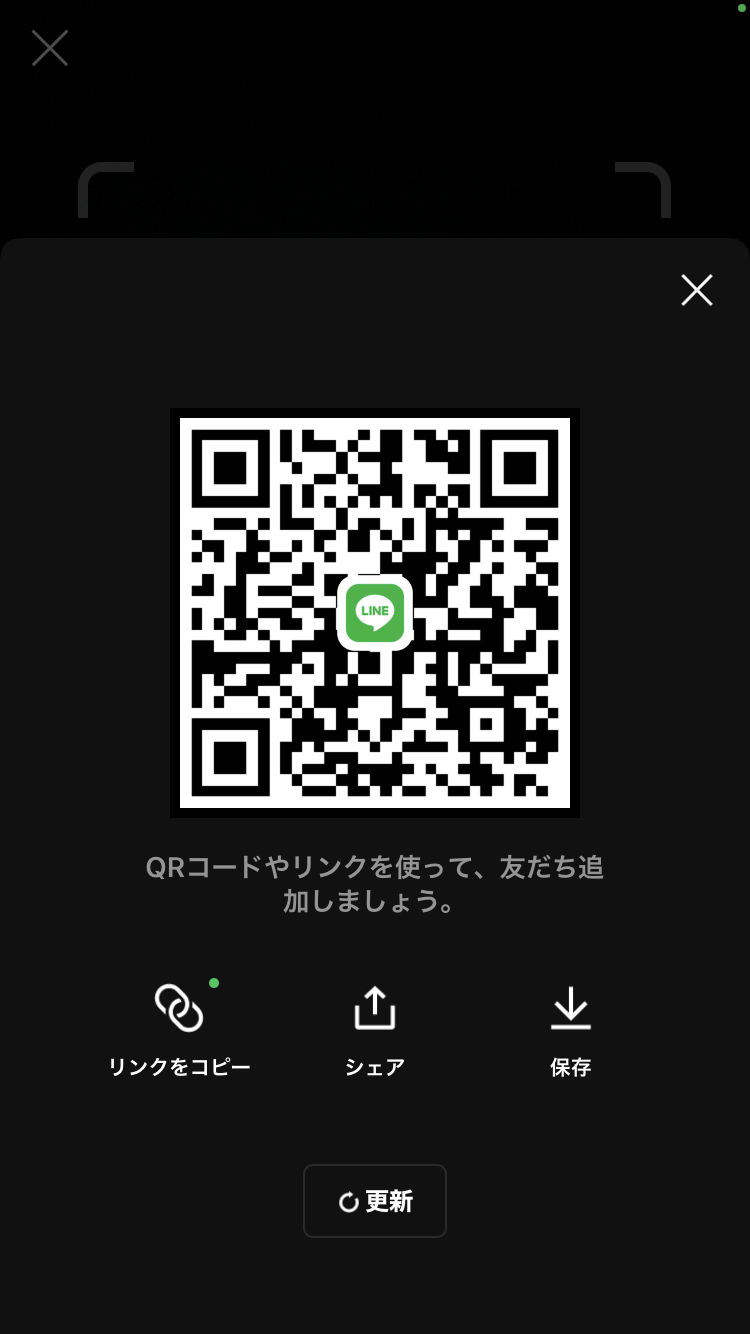Close the QR scanner screen
This screenshot has width=750, height=1334.
pyautogui.click(x=50, y=48)
